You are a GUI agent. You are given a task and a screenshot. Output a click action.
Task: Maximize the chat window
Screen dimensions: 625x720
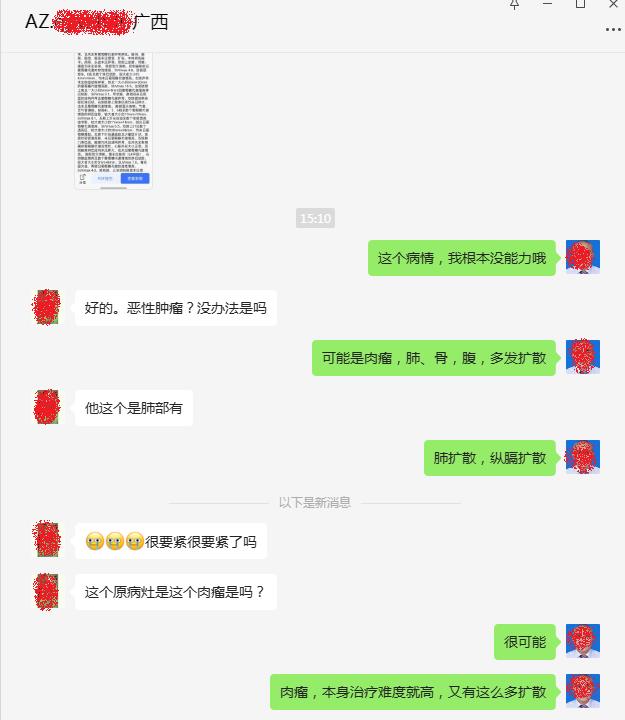click(x=580, y=5)
